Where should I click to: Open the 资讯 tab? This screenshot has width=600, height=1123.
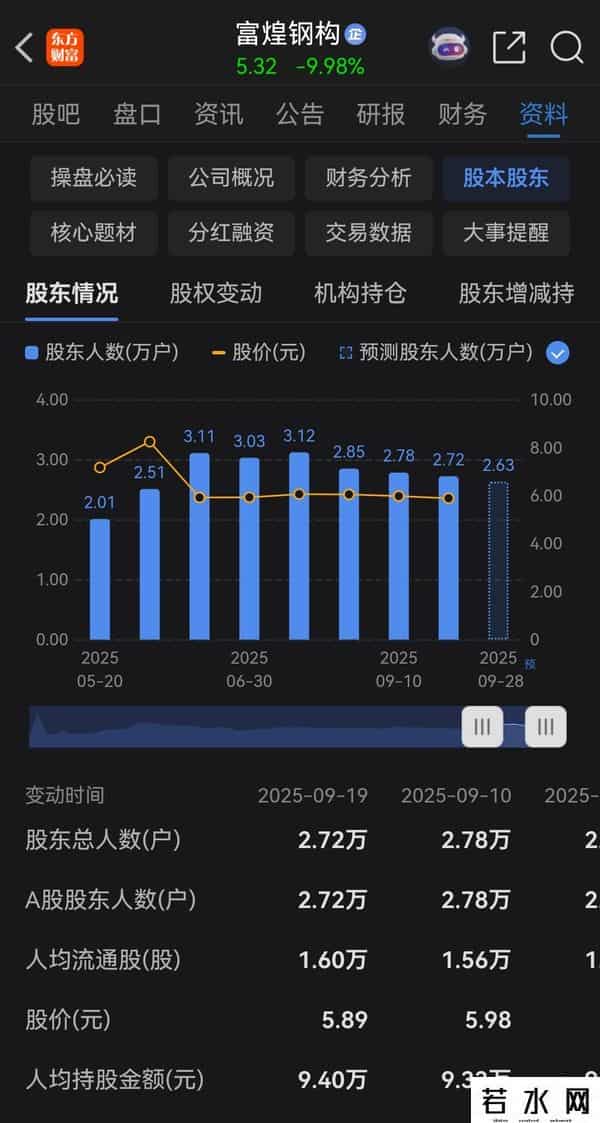click(x=218, y=114)
